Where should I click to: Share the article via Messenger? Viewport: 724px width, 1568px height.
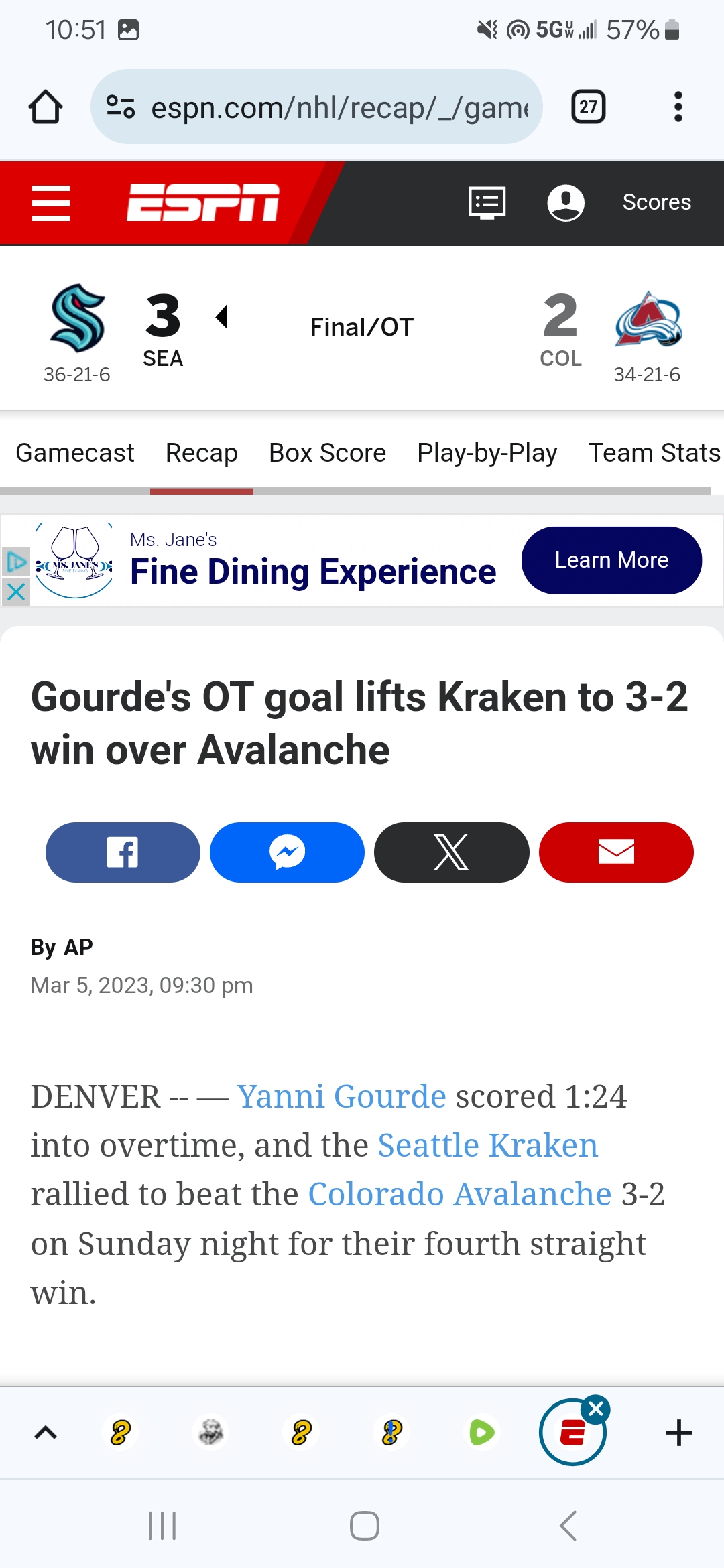coord(287,852)
